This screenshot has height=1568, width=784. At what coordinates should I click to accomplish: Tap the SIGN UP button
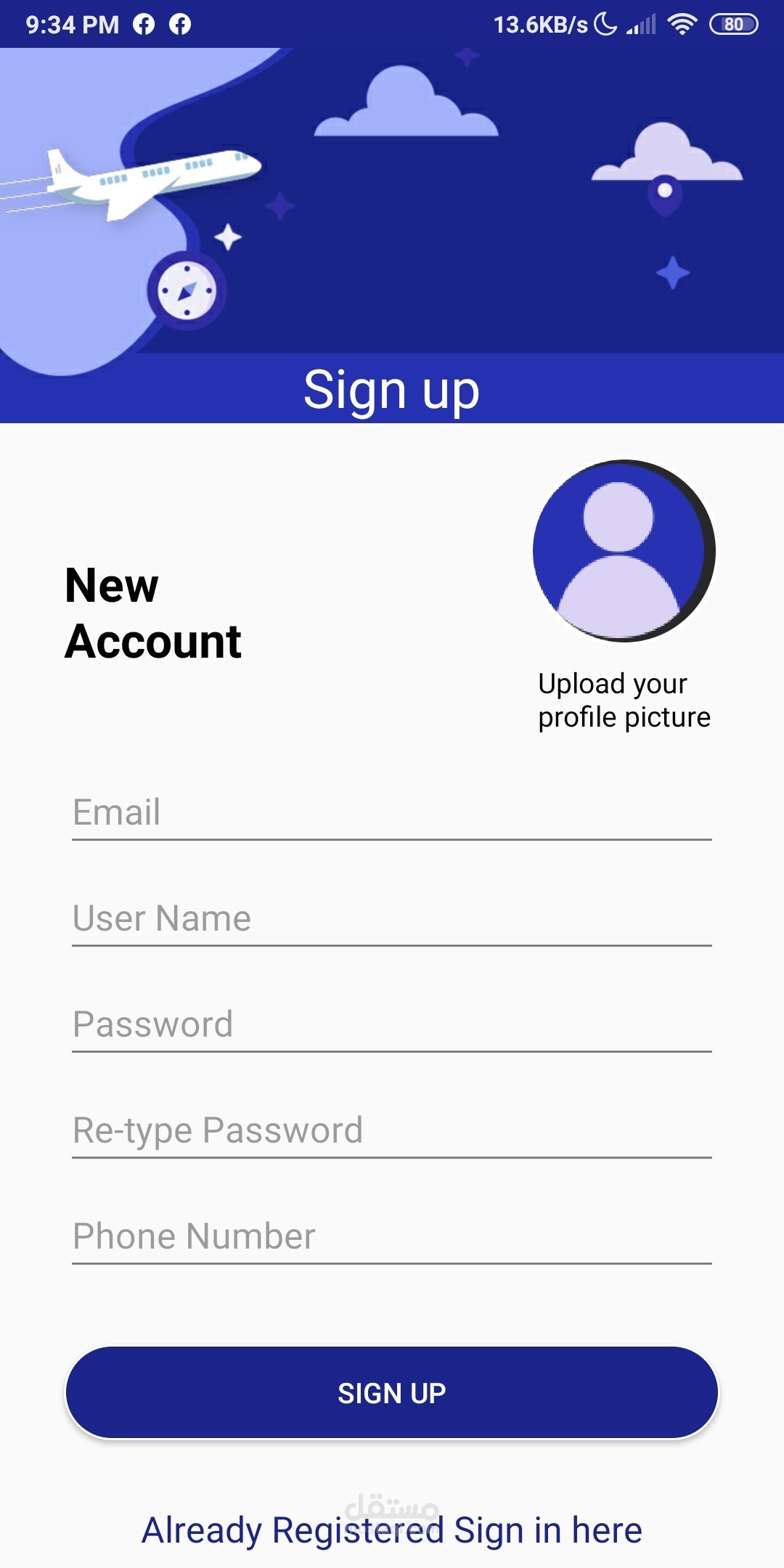pyautogui.click(x=392, y=1393)
